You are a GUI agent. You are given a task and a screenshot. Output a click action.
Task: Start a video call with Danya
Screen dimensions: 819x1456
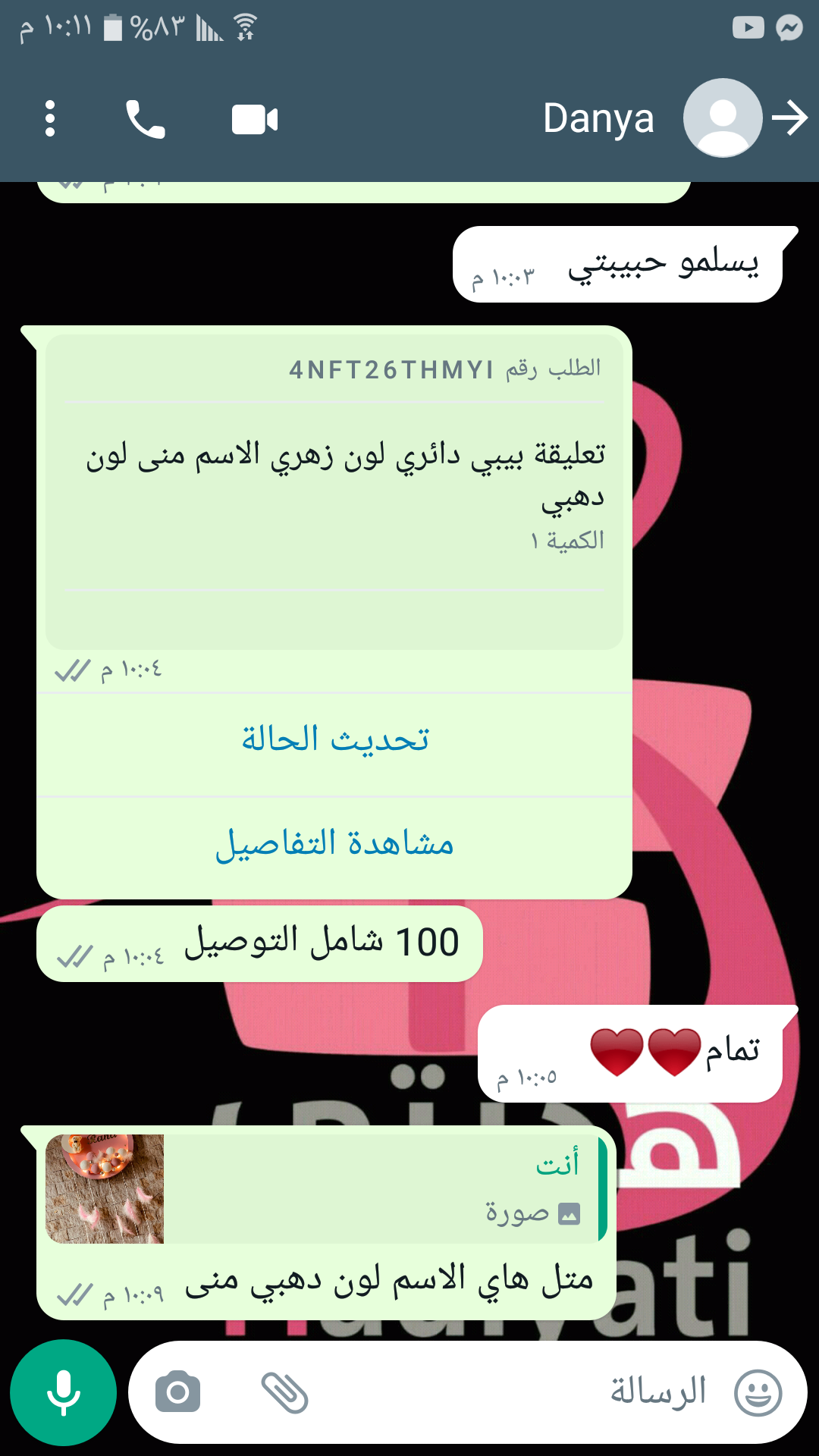(x=255, y=120)
